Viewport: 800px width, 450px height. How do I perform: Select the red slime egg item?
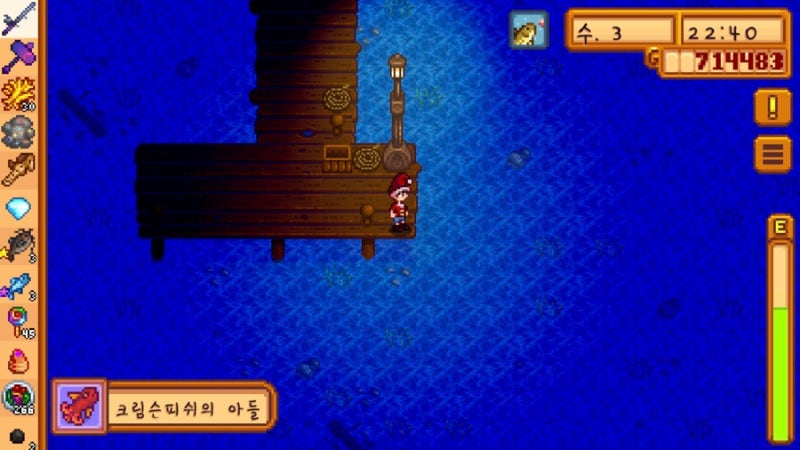pyautogui.click(x=18, y=360)
